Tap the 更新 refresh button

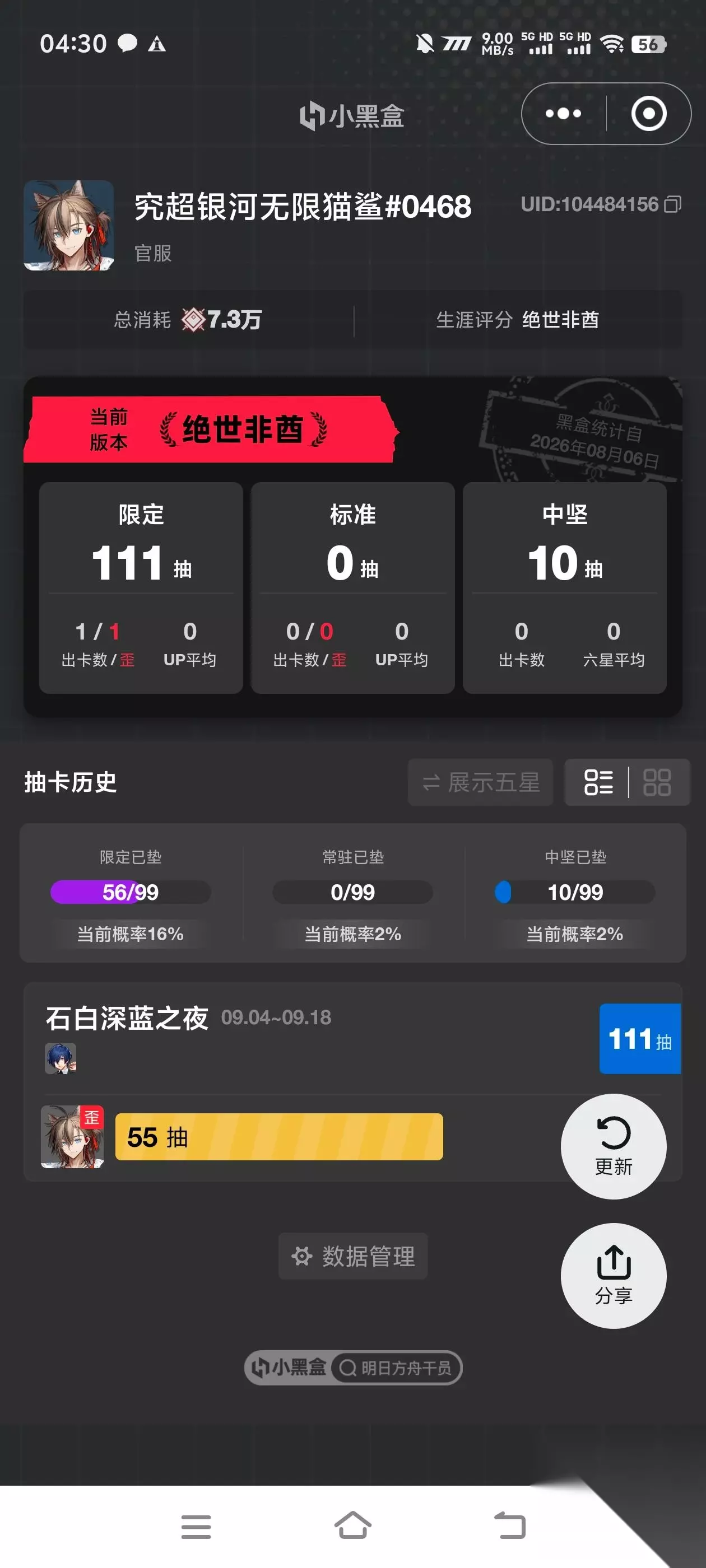(614, 1146)
